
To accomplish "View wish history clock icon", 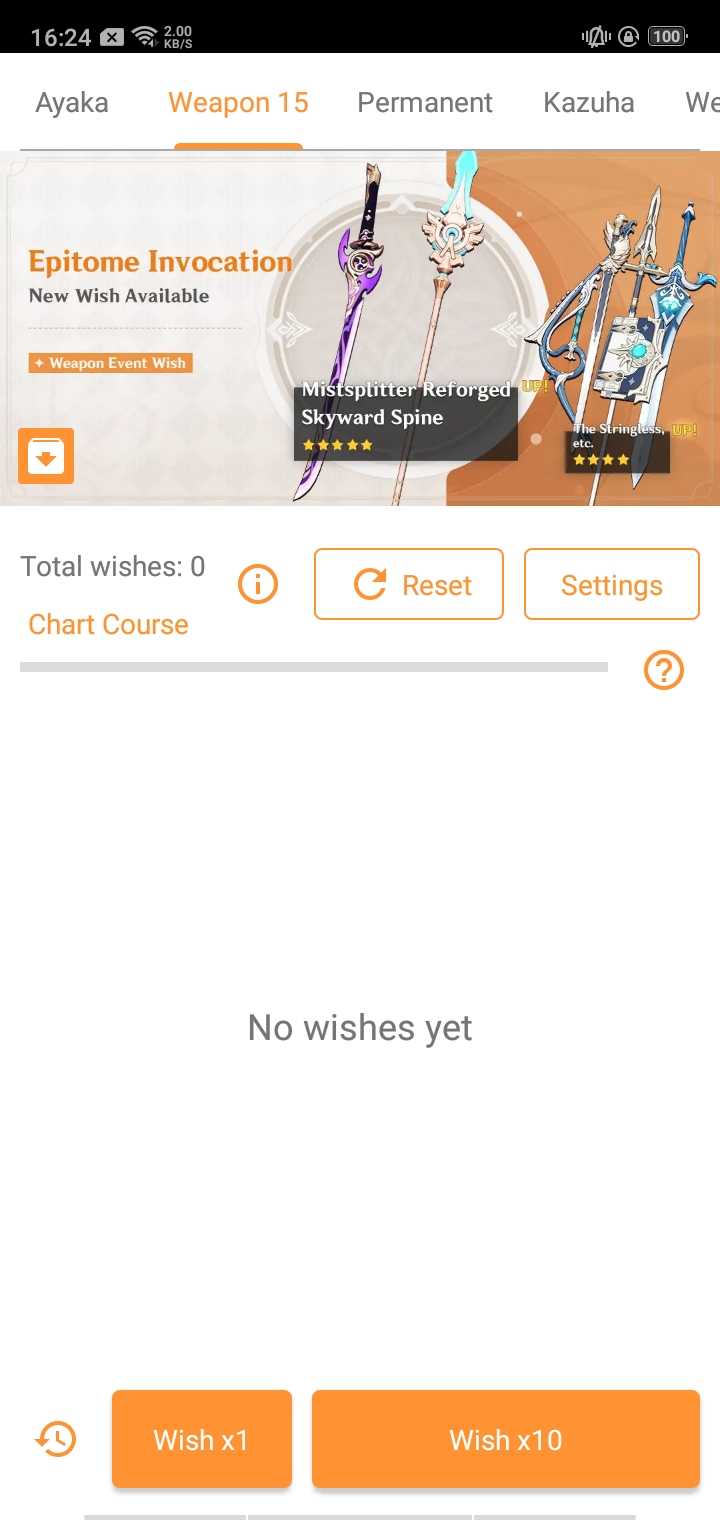I will 56,1439.
